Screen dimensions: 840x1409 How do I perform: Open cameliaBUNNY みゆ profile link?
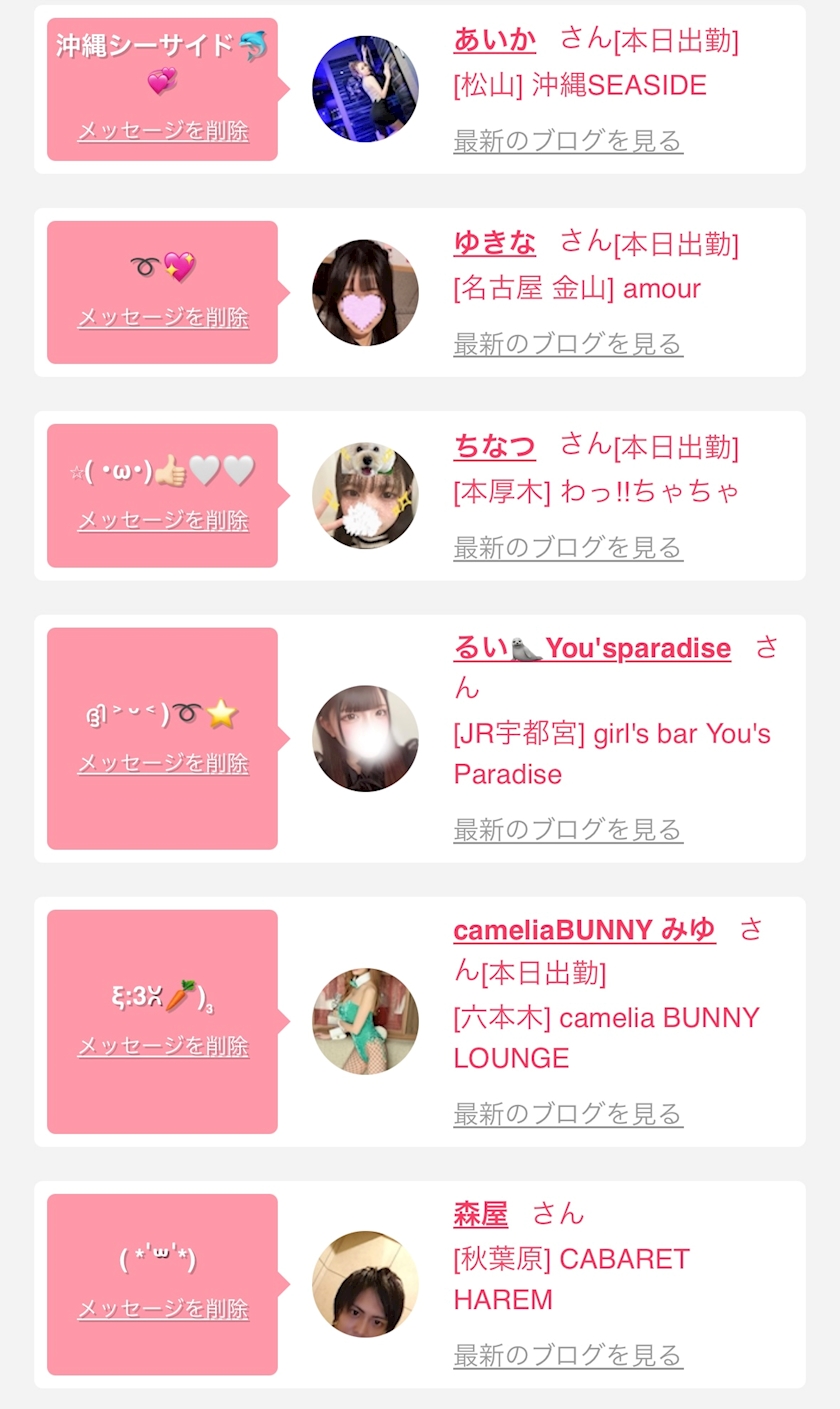584,930
